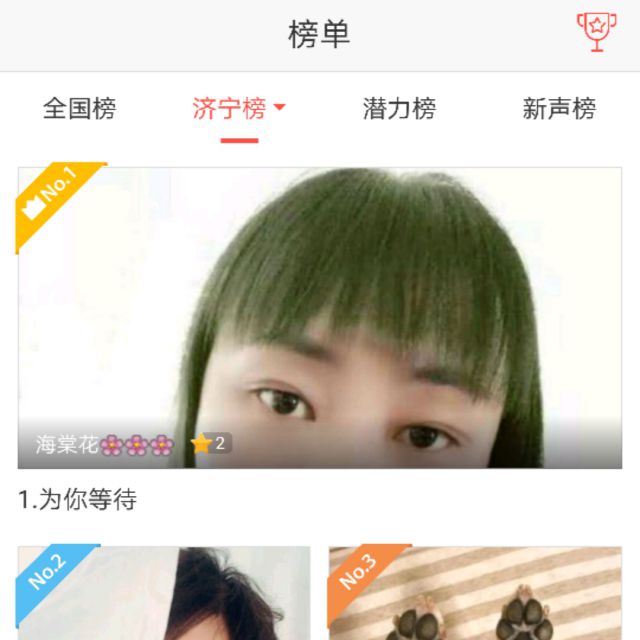Select the 新声榜 tab
This screenshot has height=640, width=640.
click(558, 109)
